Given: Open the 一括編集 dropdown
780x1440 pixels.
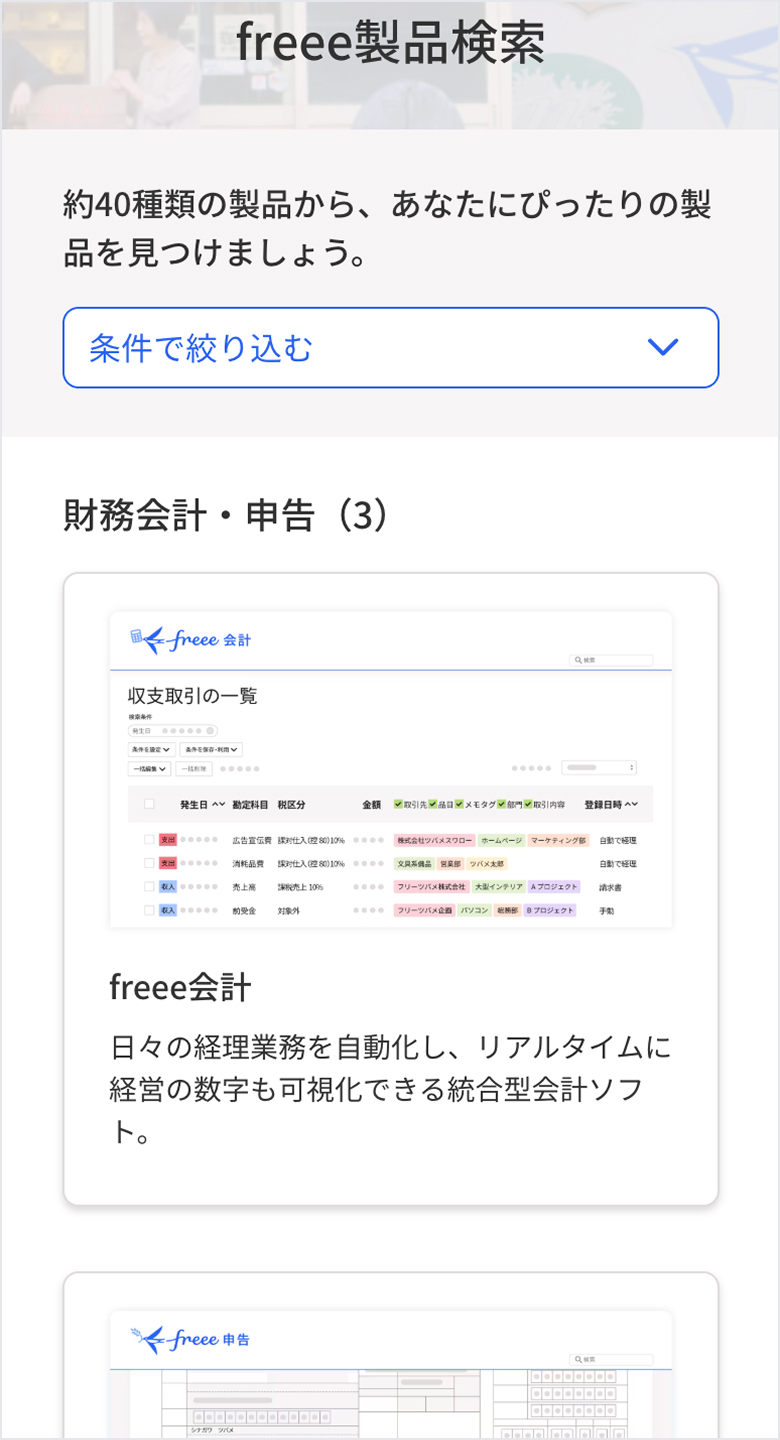Looking at the screenshot, I should [148, 768].
